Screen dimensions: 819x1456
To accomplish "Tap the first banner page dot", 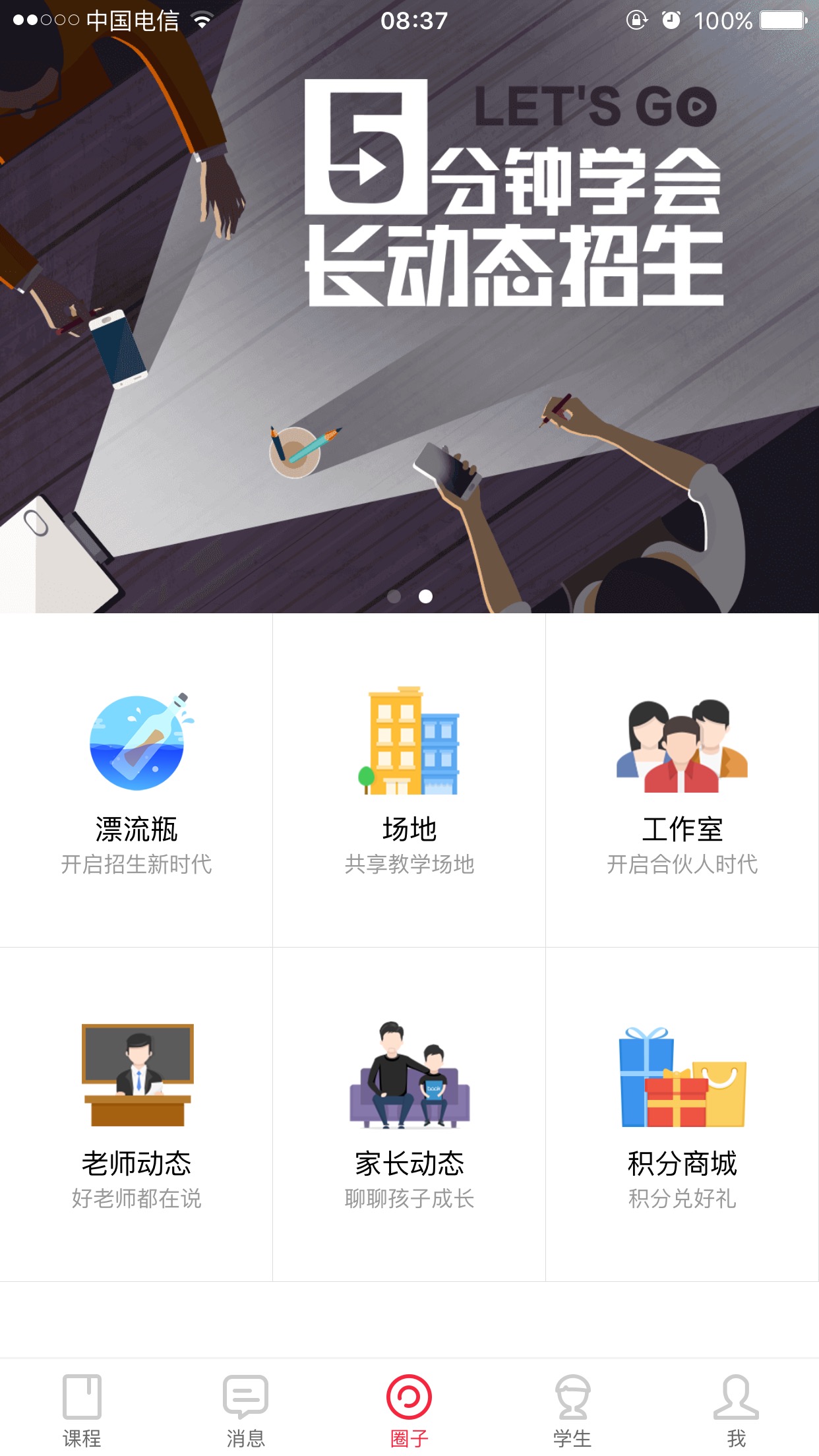I will (394, 597).
